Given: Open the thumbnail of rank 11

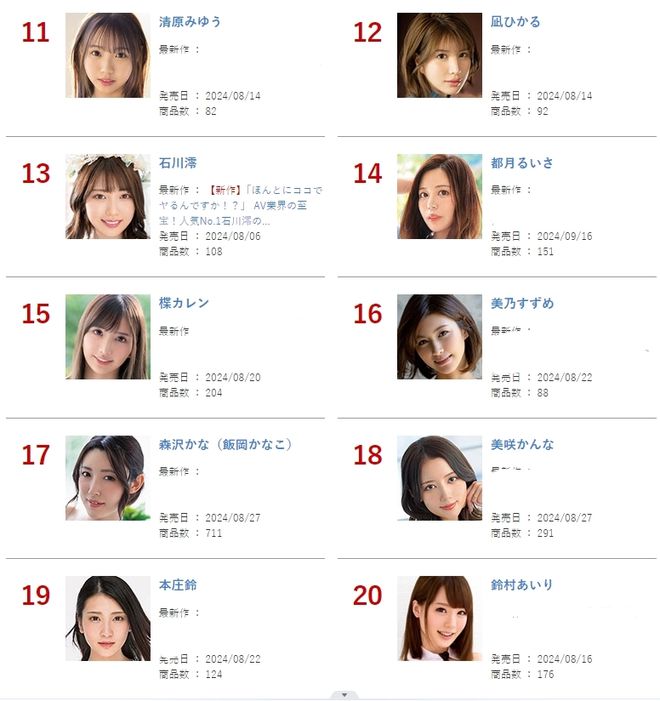Looking at the screenshot, I should [x=107, y=55].
